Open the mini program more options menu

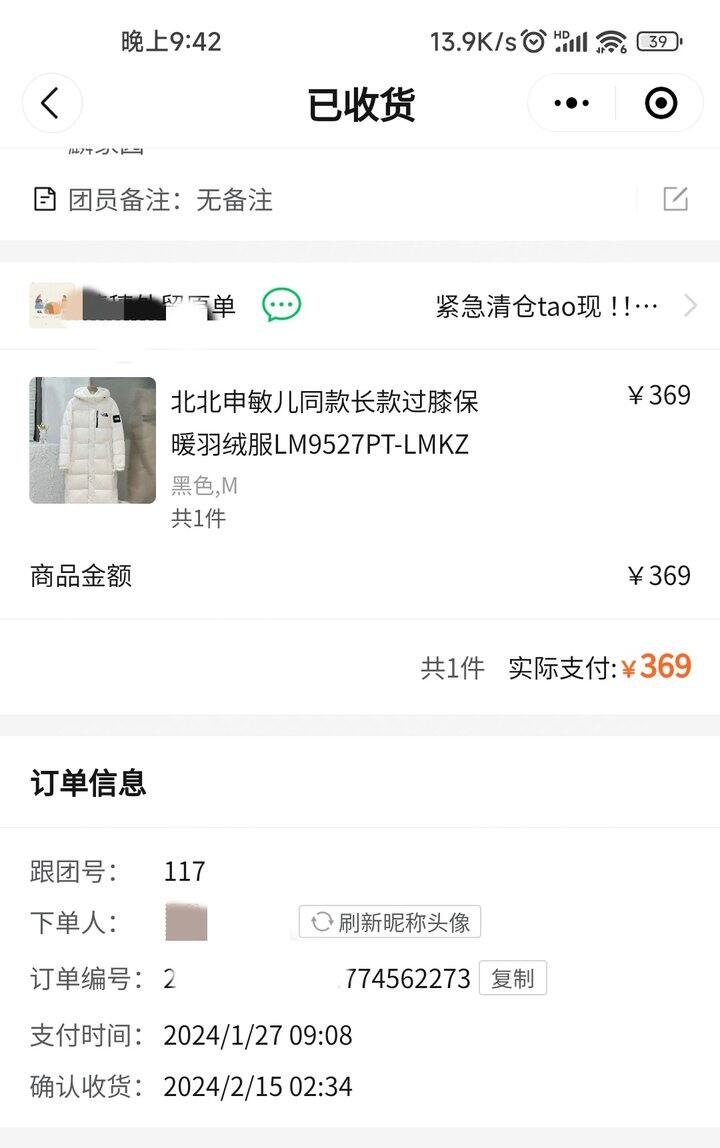(x=570, y=103)
